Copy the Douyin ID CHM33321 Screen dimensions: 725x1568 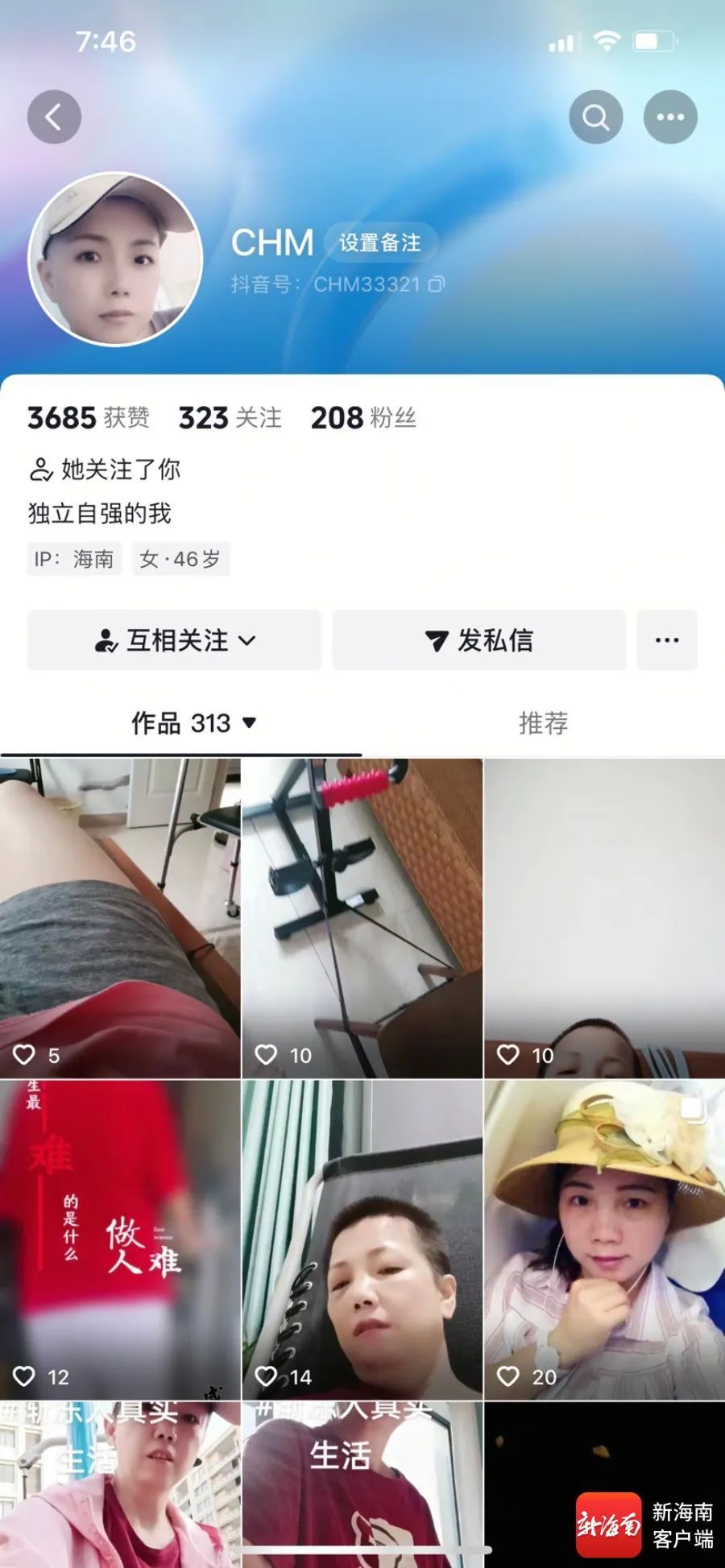[x=436, y=283]
